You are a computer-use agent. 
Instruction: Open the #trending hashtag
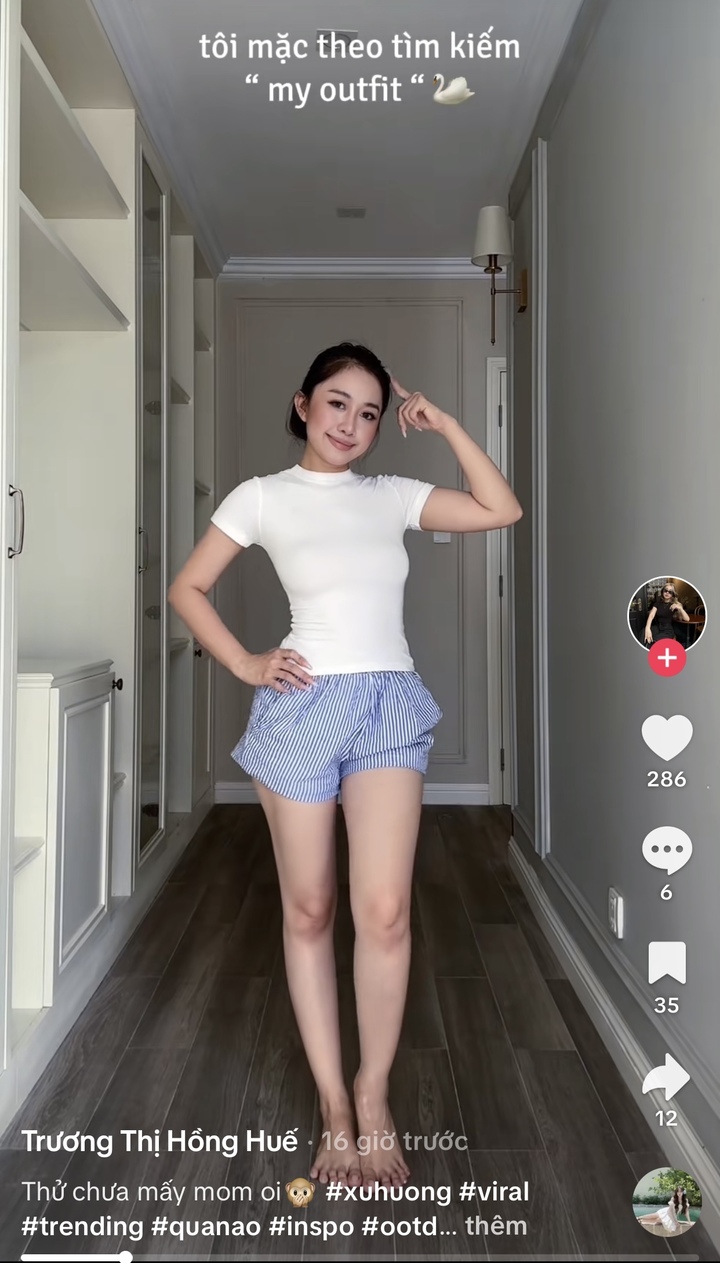[x=83, y=1225]
